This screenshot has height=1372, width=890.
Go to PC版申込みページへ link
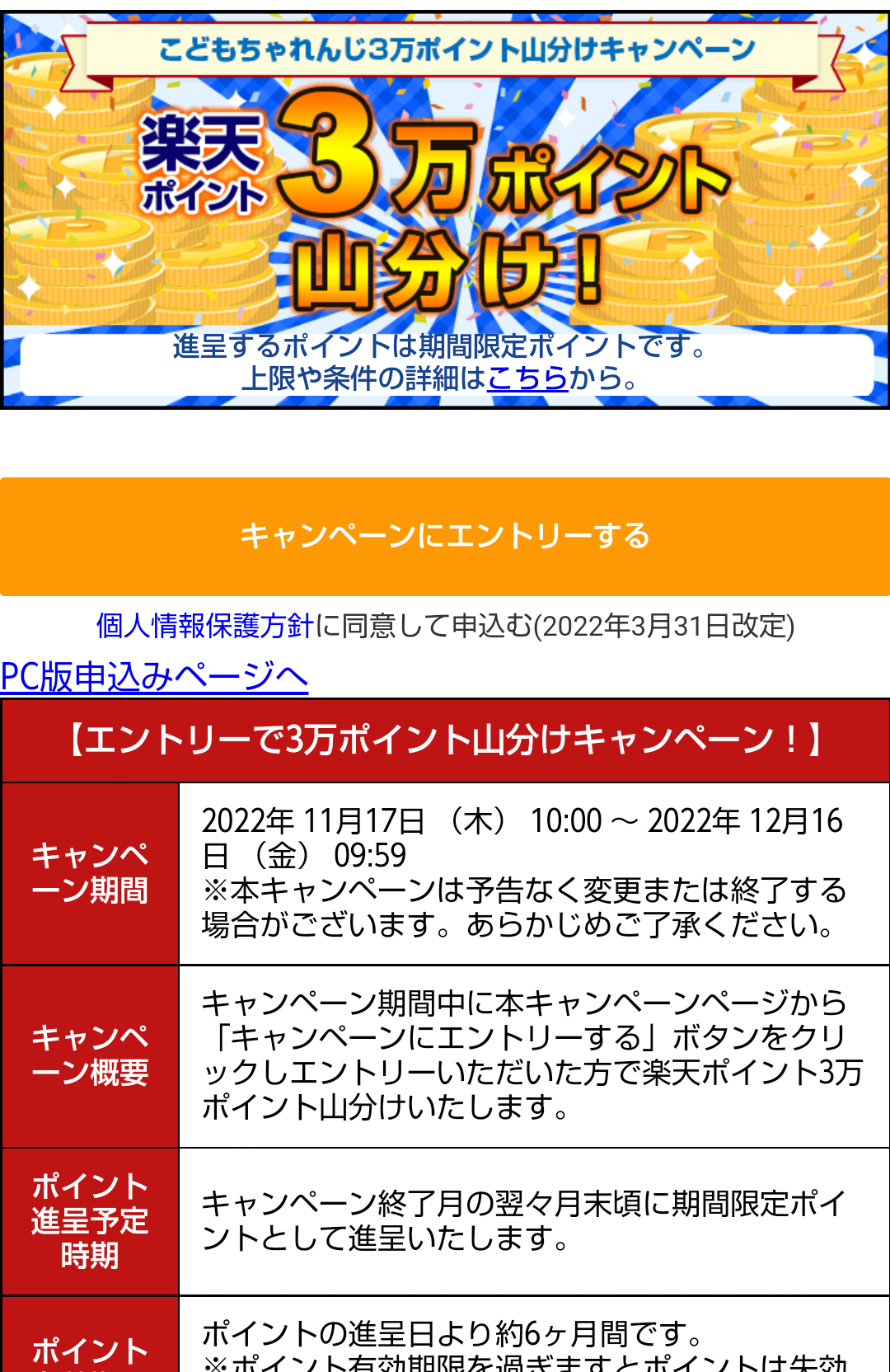(154, 677)
